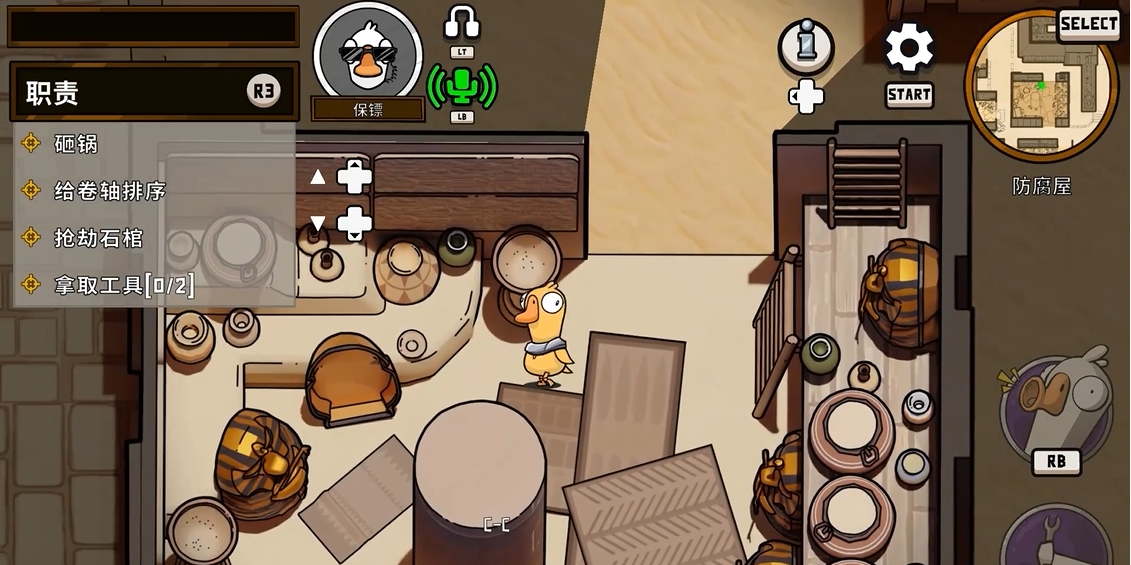Open the info button
The image size is (1131, 565).
coord(806,46)
